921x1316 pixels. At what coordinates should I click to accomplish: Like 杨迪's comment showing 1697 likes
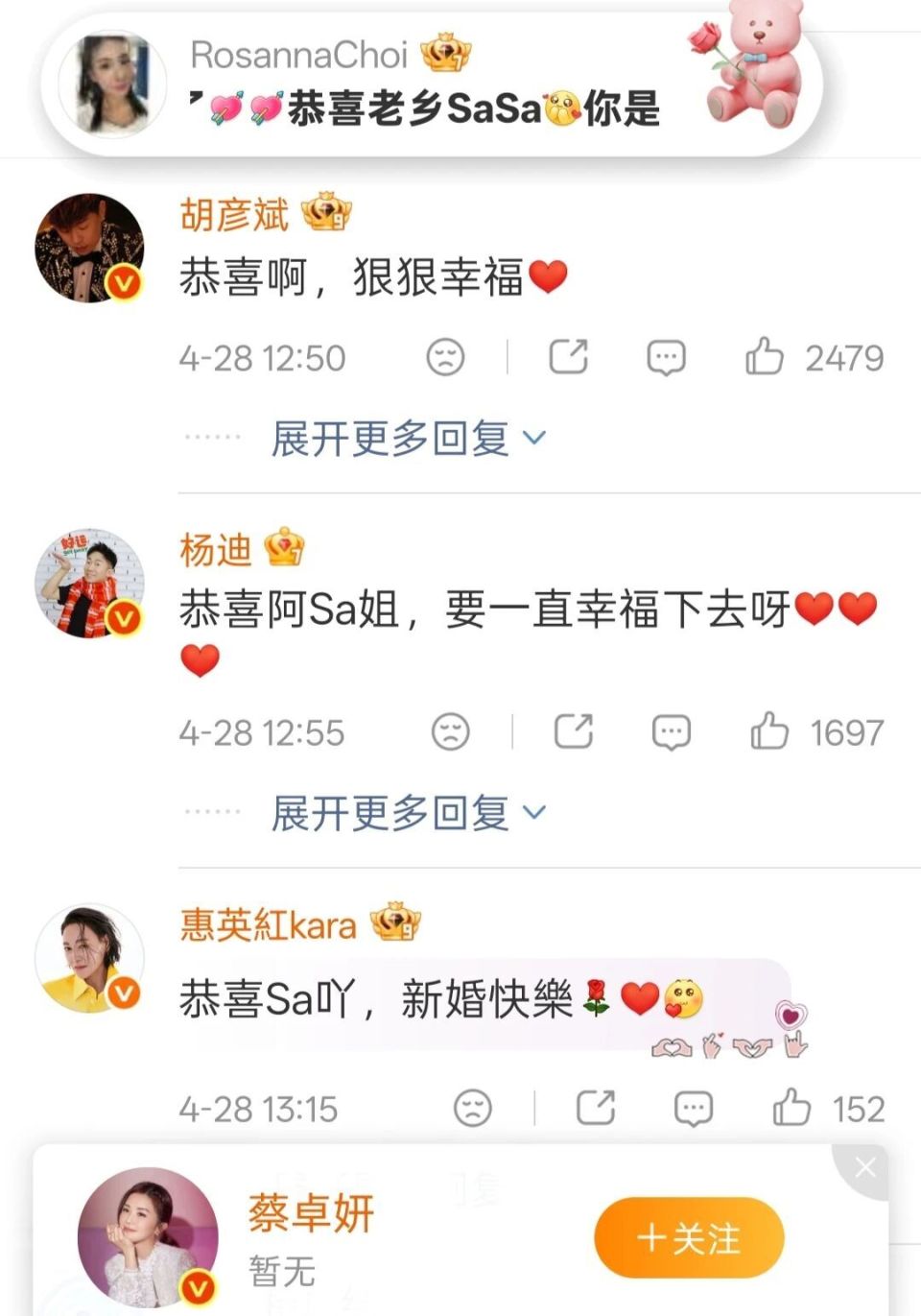pyautogui.click(x=773, y=730)
